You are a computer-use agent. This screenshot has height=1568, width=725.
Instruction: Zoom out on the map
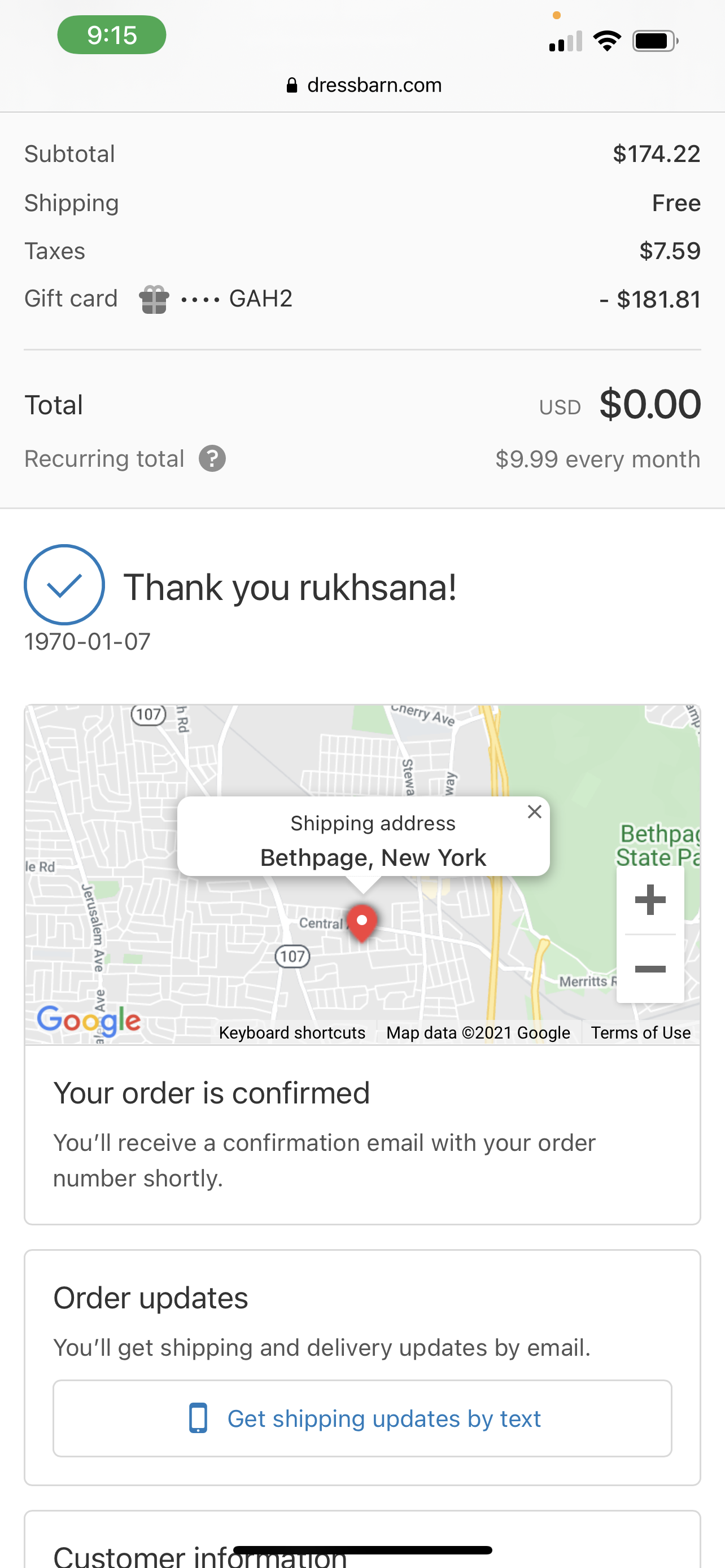point(649,969)
